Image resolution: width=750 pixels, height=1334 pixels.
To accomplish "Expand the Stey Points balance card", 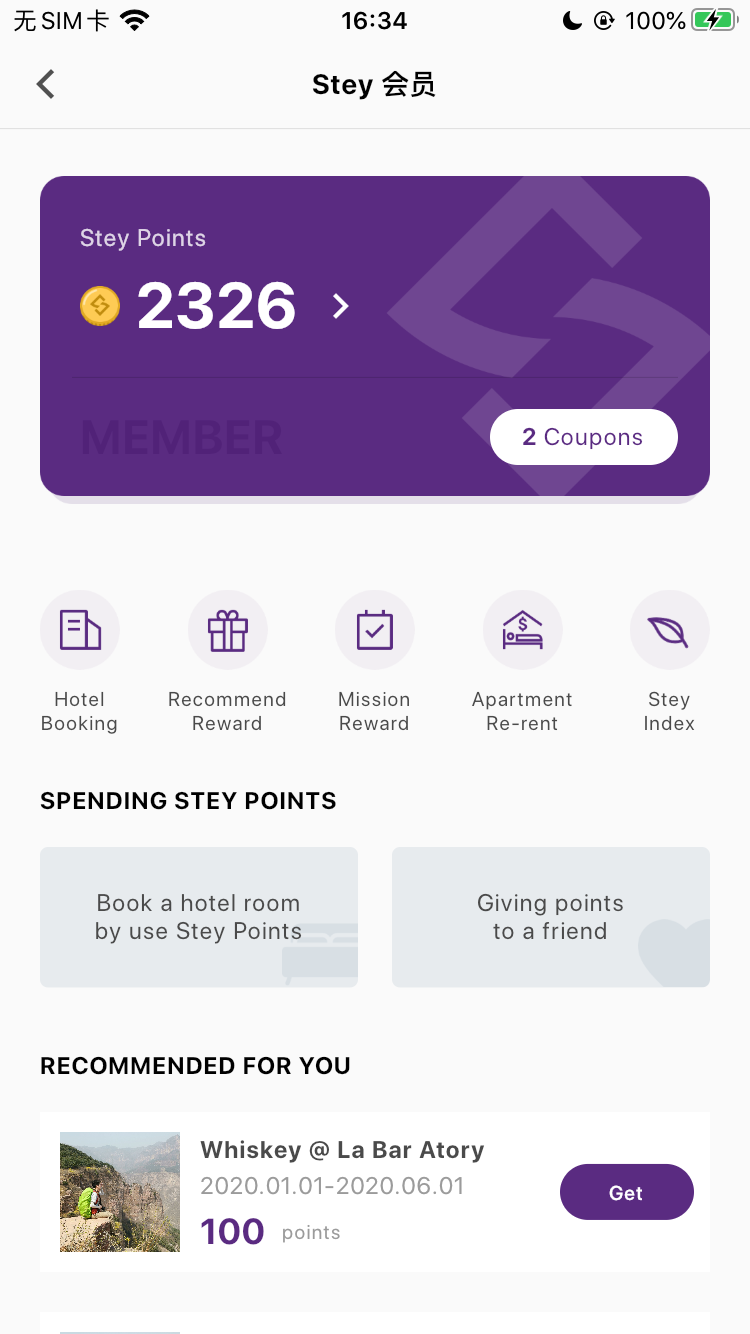I will (374, 336).
